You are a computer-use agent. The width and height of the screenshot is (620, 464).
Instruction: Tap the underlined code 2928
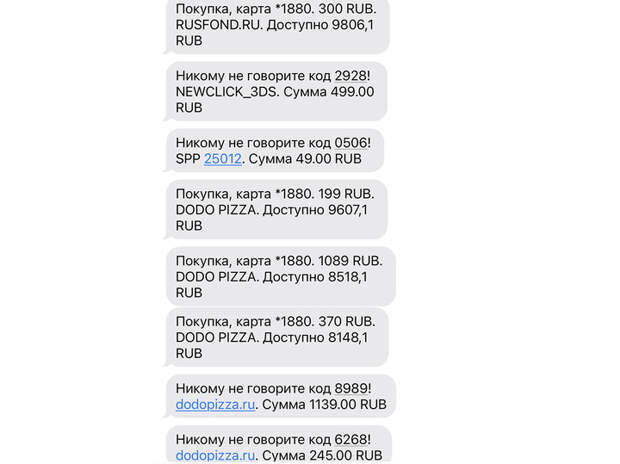(x=349, y=75)
